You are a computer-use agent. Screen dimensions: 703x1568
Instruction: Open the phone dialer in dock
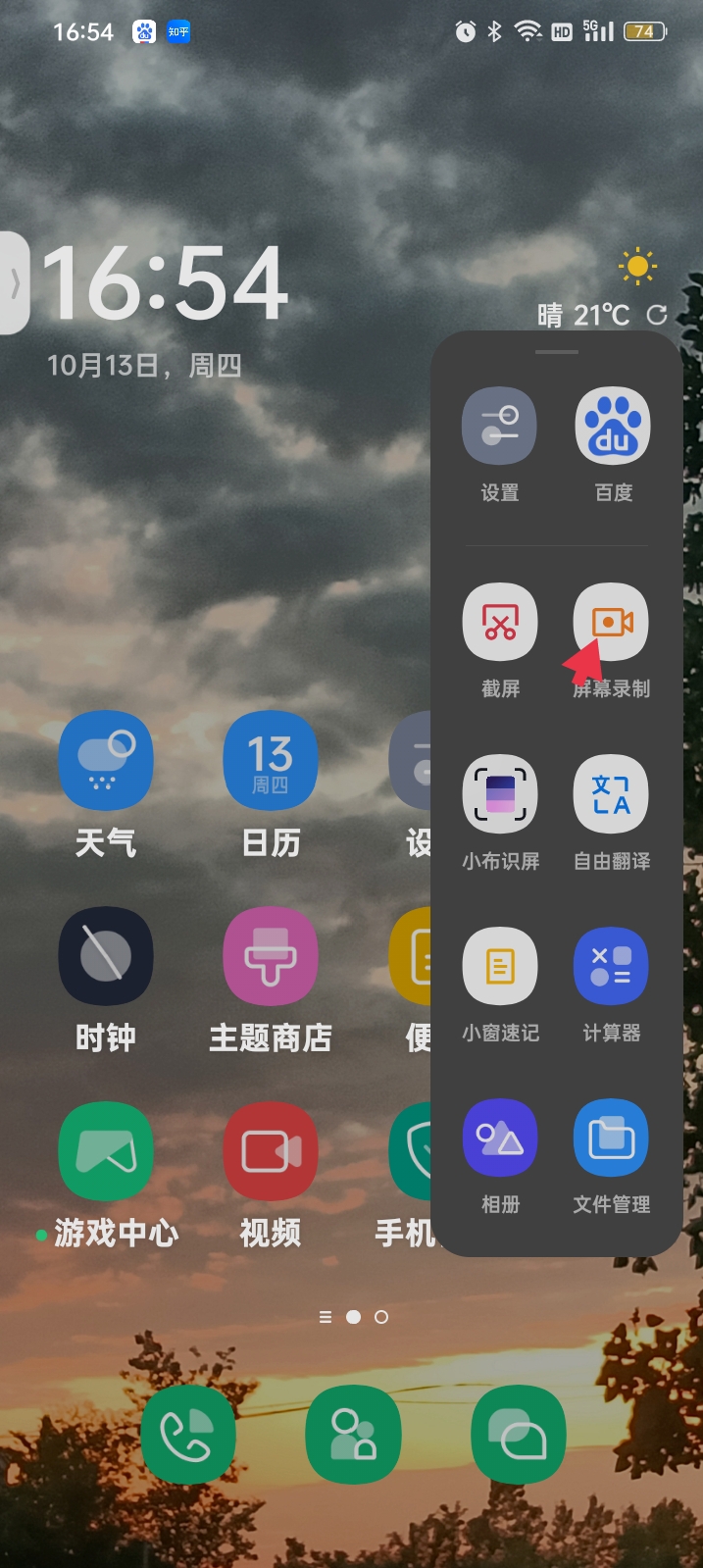(187, 1435)
